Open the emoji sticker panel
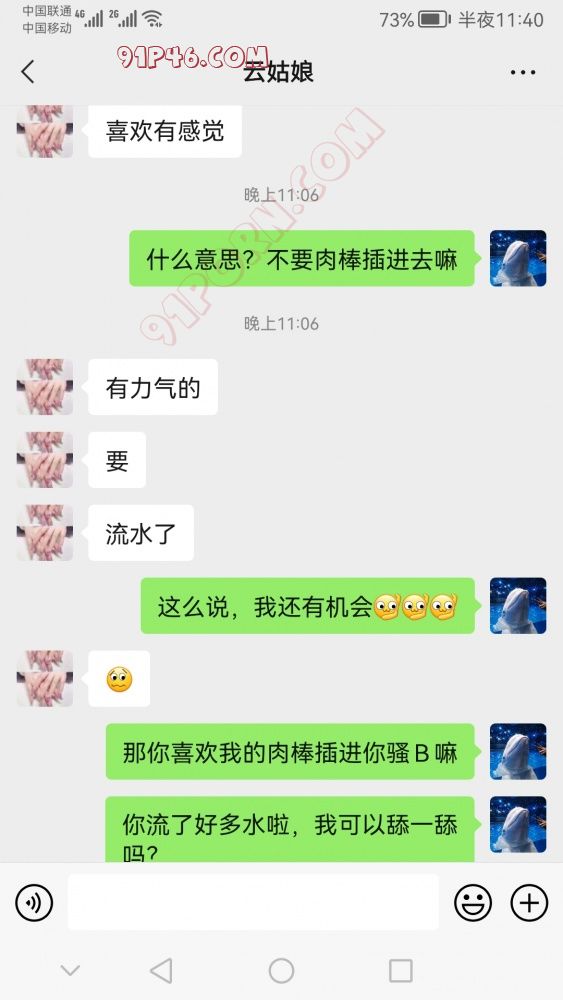 pyautogui.click(x=472, y=902)
